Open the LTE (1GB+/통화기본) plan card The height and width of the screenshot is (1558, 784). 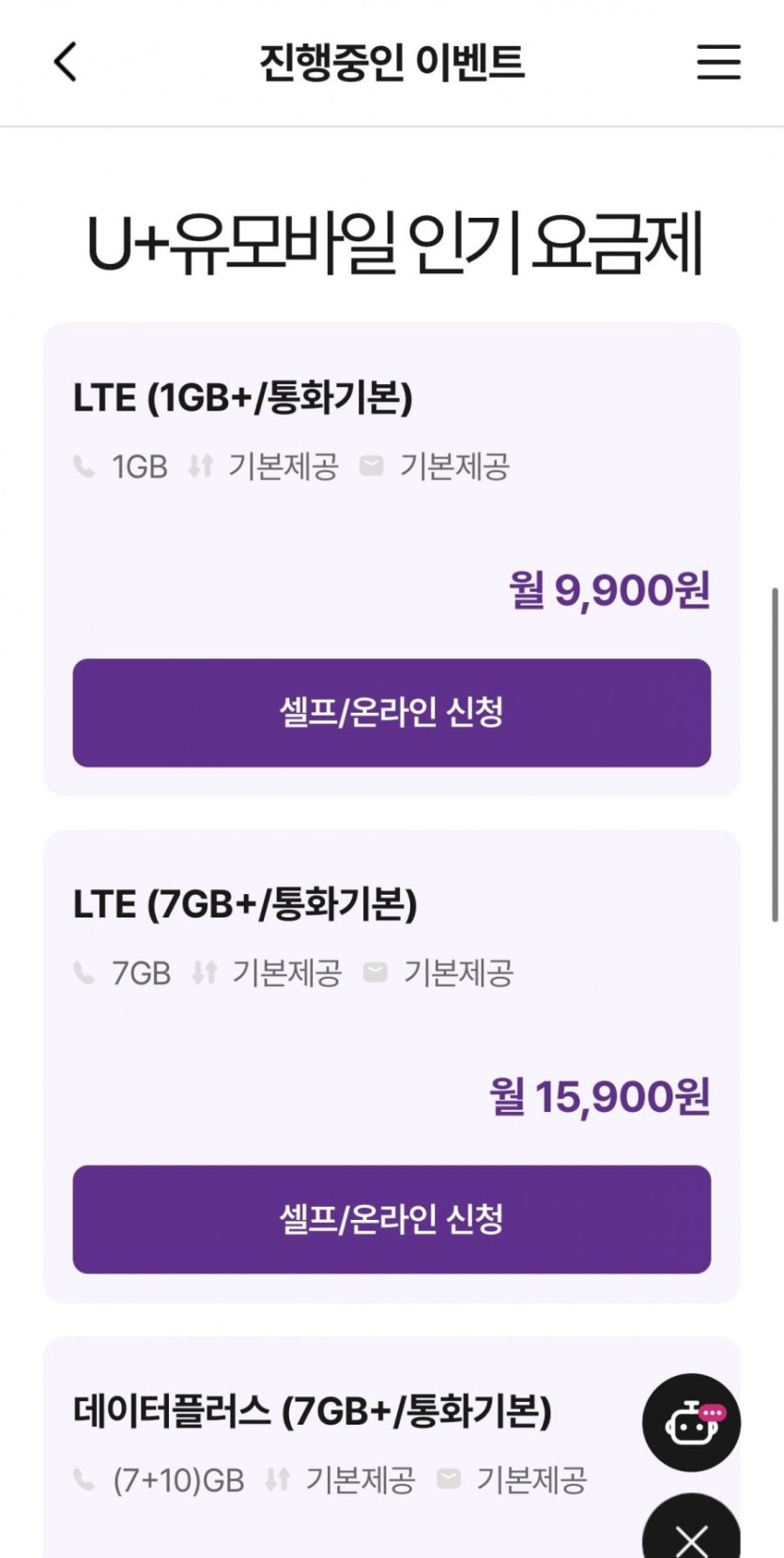243,398
